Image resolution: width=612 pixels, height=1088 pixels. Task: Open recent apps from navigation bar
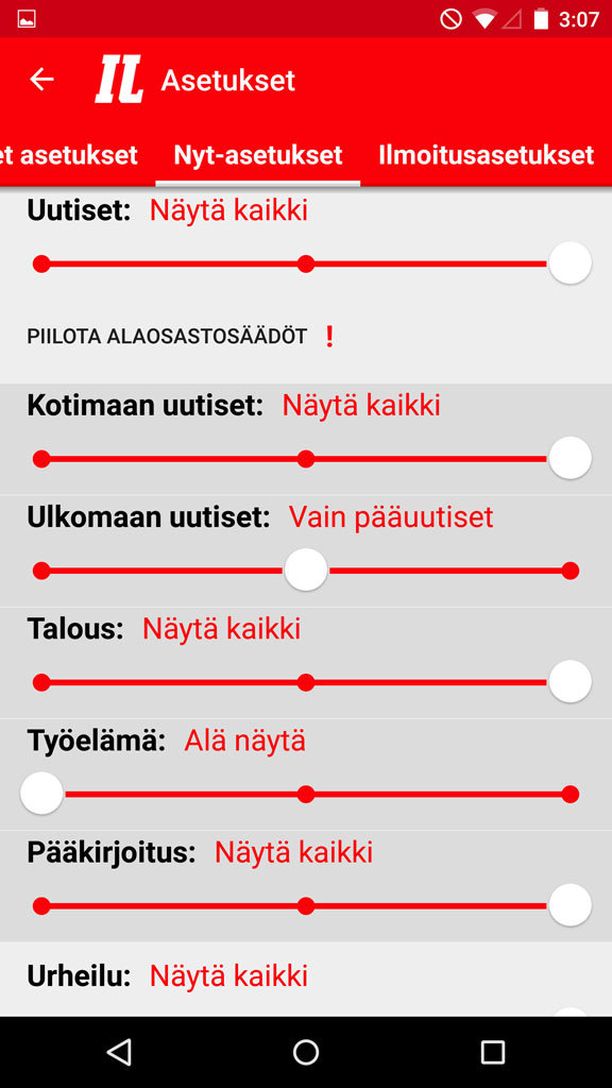[x=493, y=1052]
